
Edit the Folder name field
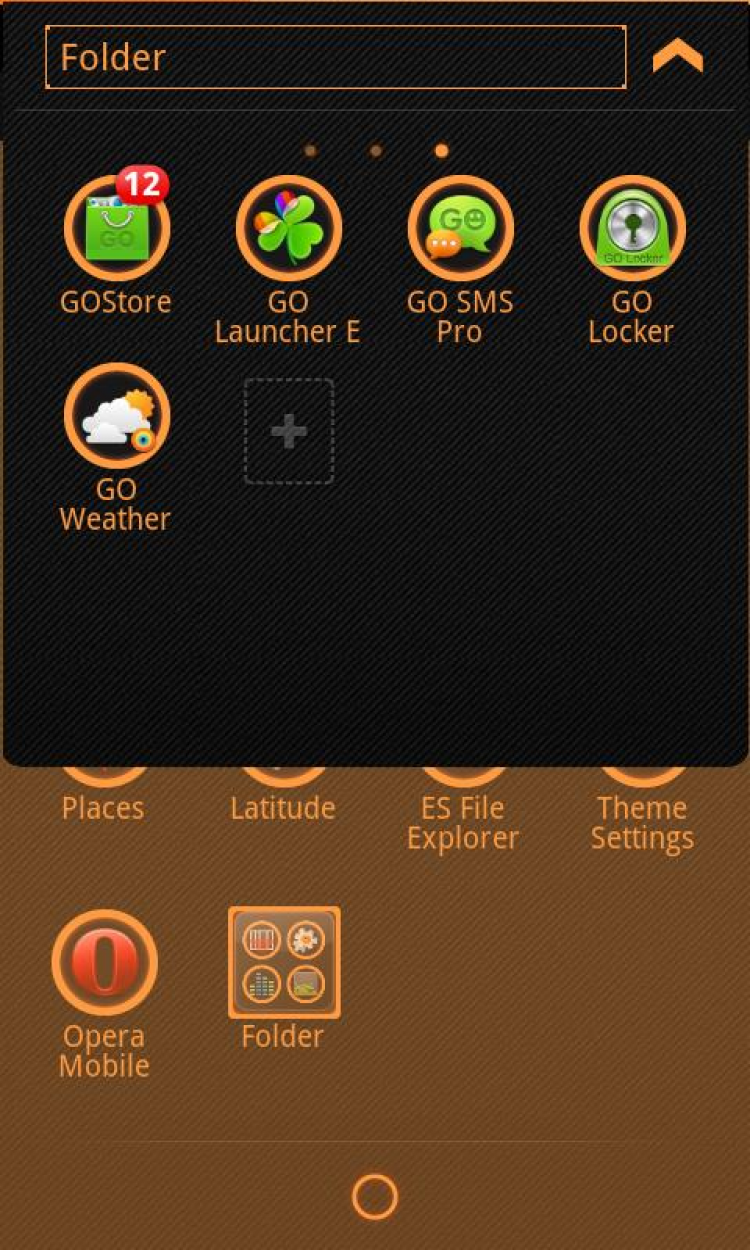pyautogui.click(x=335, y=57)
